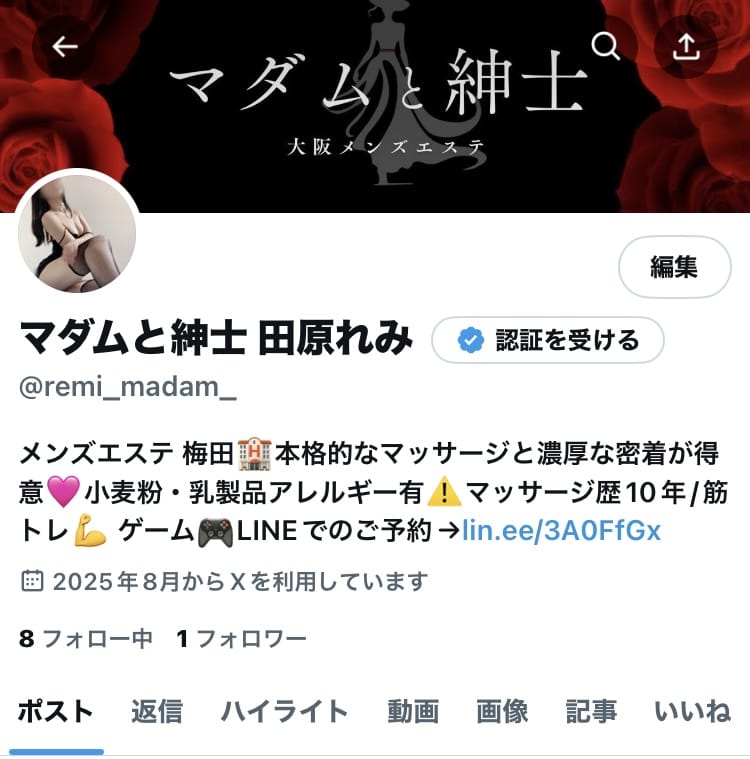Switch to the 画像 images tab
750x759 pixels.
502,711
